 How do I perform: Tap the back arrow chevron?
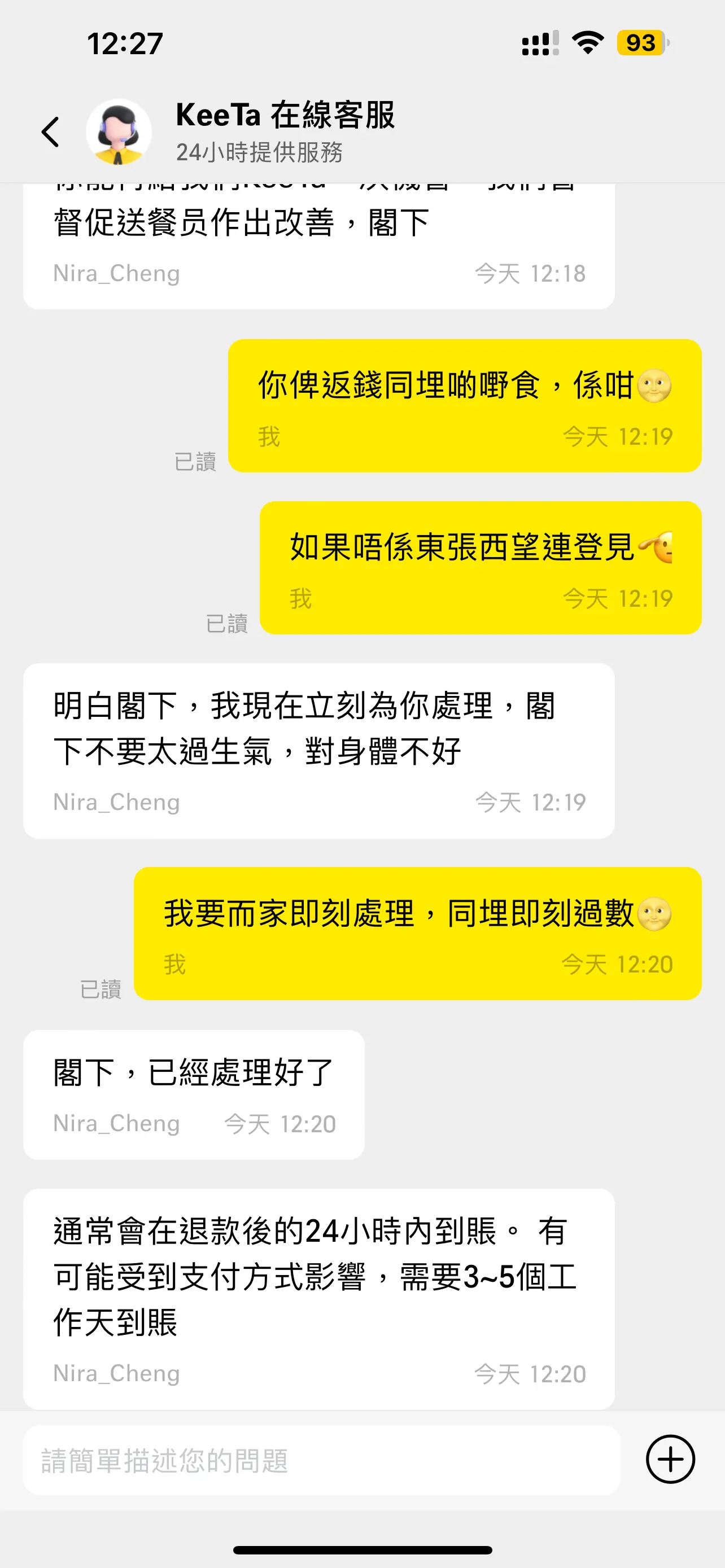pos(52,131)
